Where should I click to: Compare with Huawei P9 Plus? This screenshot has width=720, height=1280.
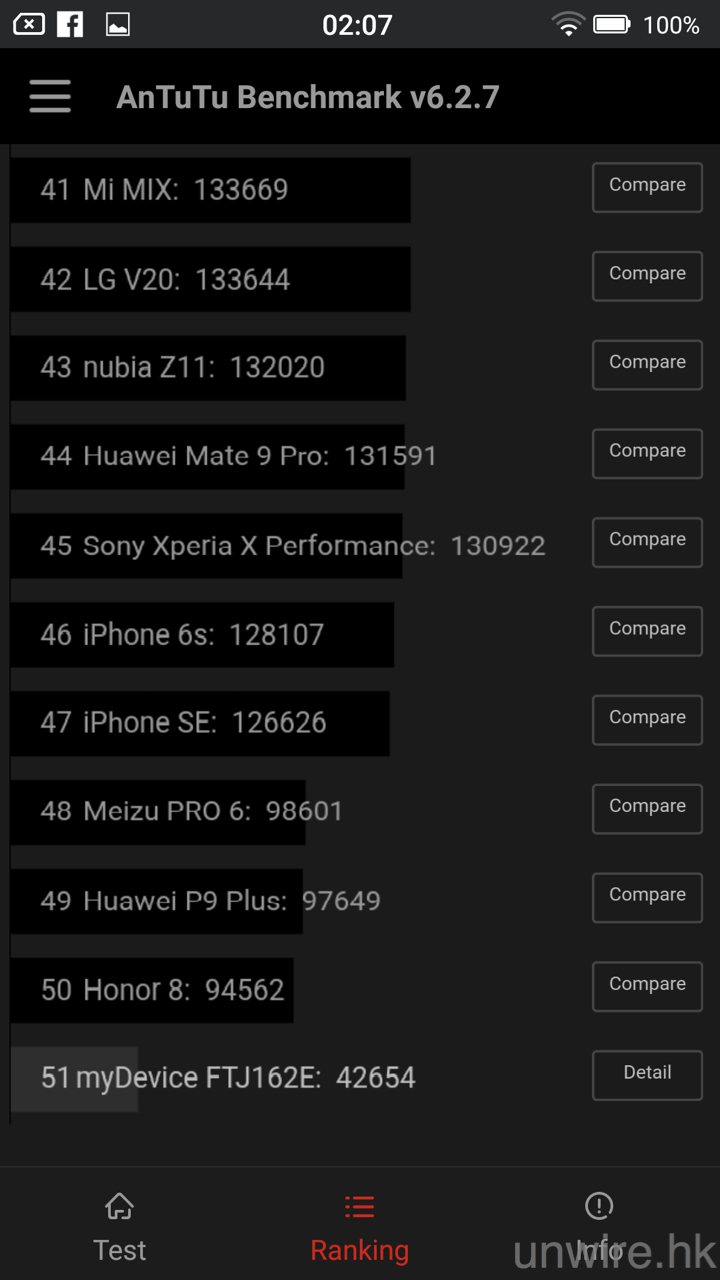coord(647,896)
